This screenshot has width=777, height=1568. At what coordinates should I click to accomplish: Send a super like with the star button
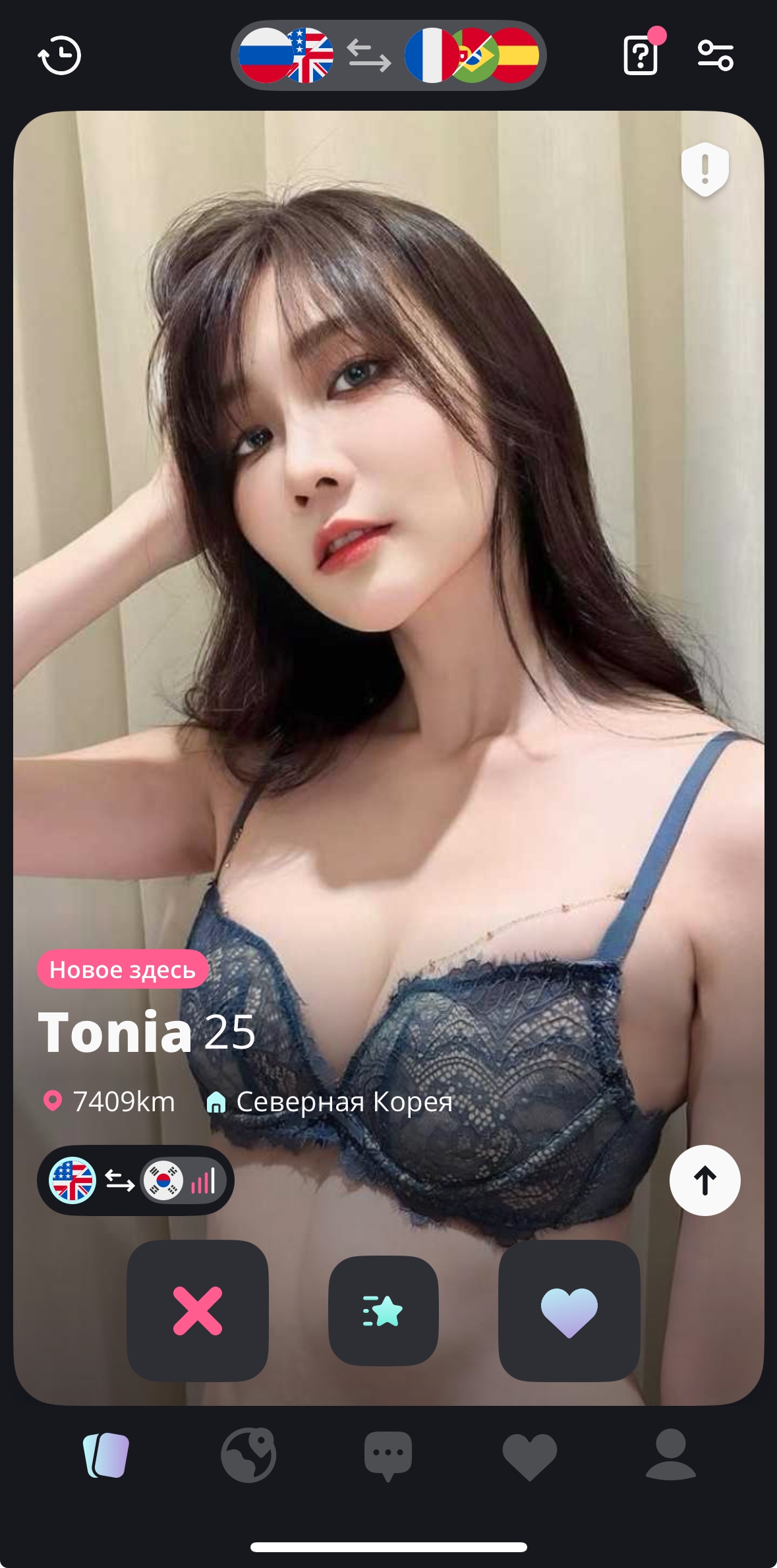pyautogui.click(x=383, y=1310)
